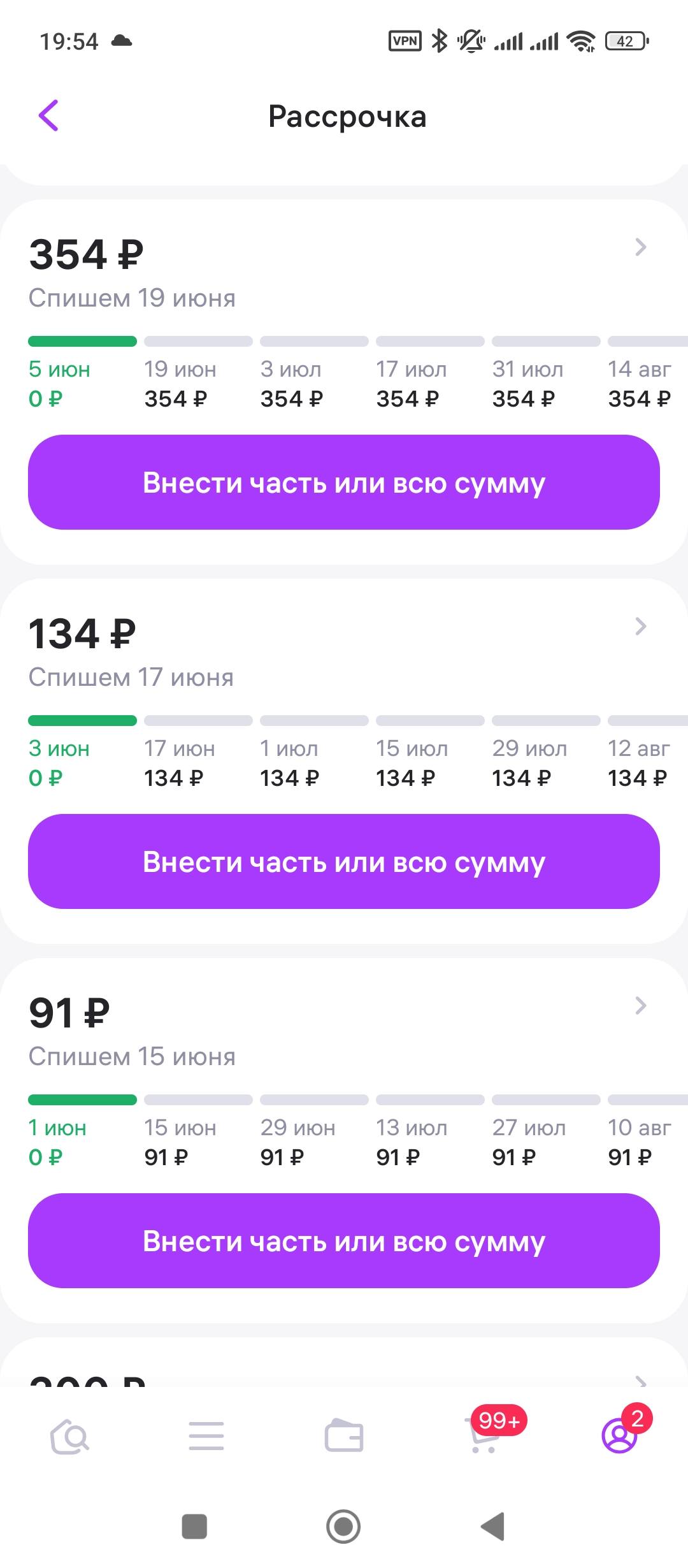Open the wallet section icon
Screen dimensions: 688x1568
344,1434
